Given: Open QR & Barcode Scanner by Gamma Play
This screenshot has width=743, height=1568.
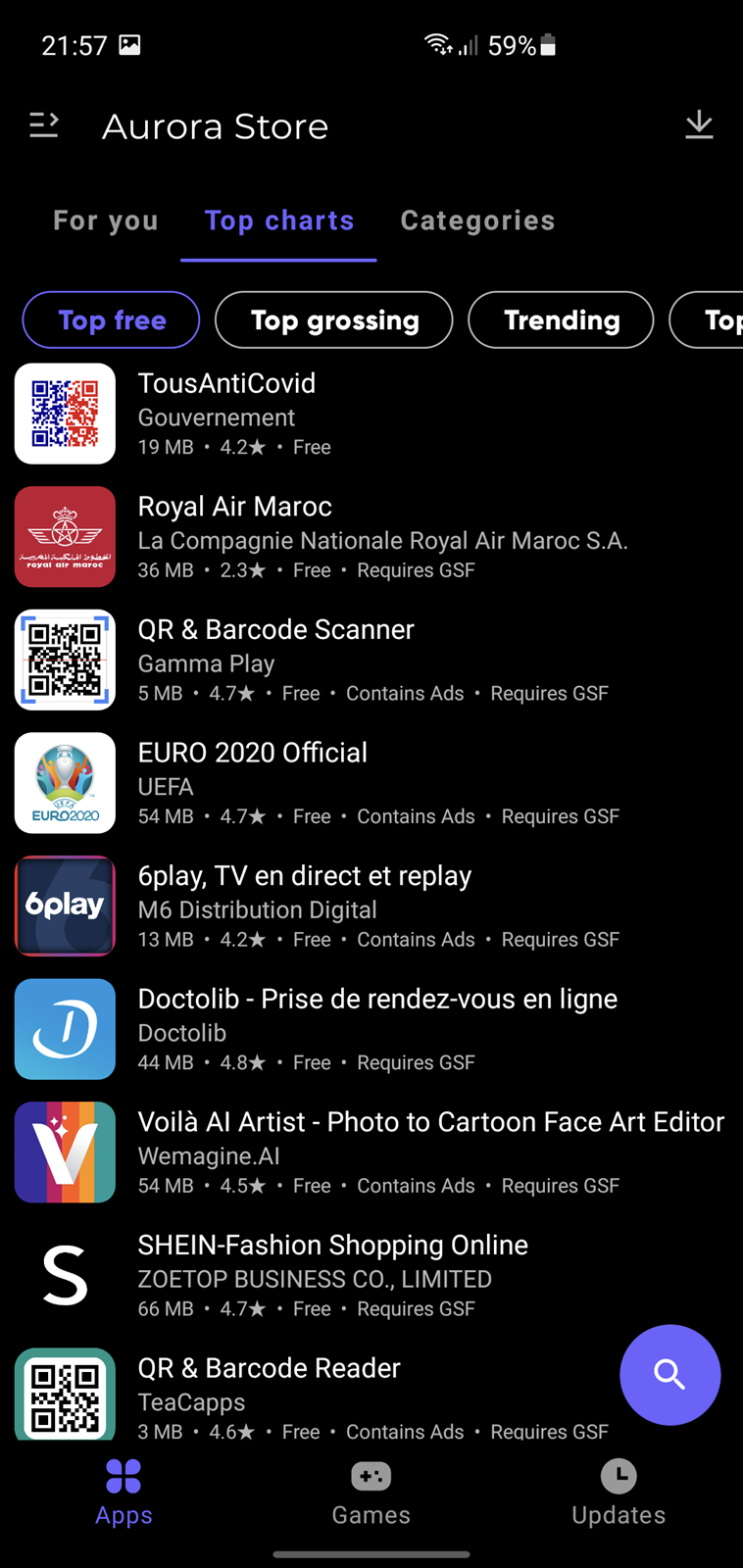Looking at the screenshot, I should click(371, 660).
